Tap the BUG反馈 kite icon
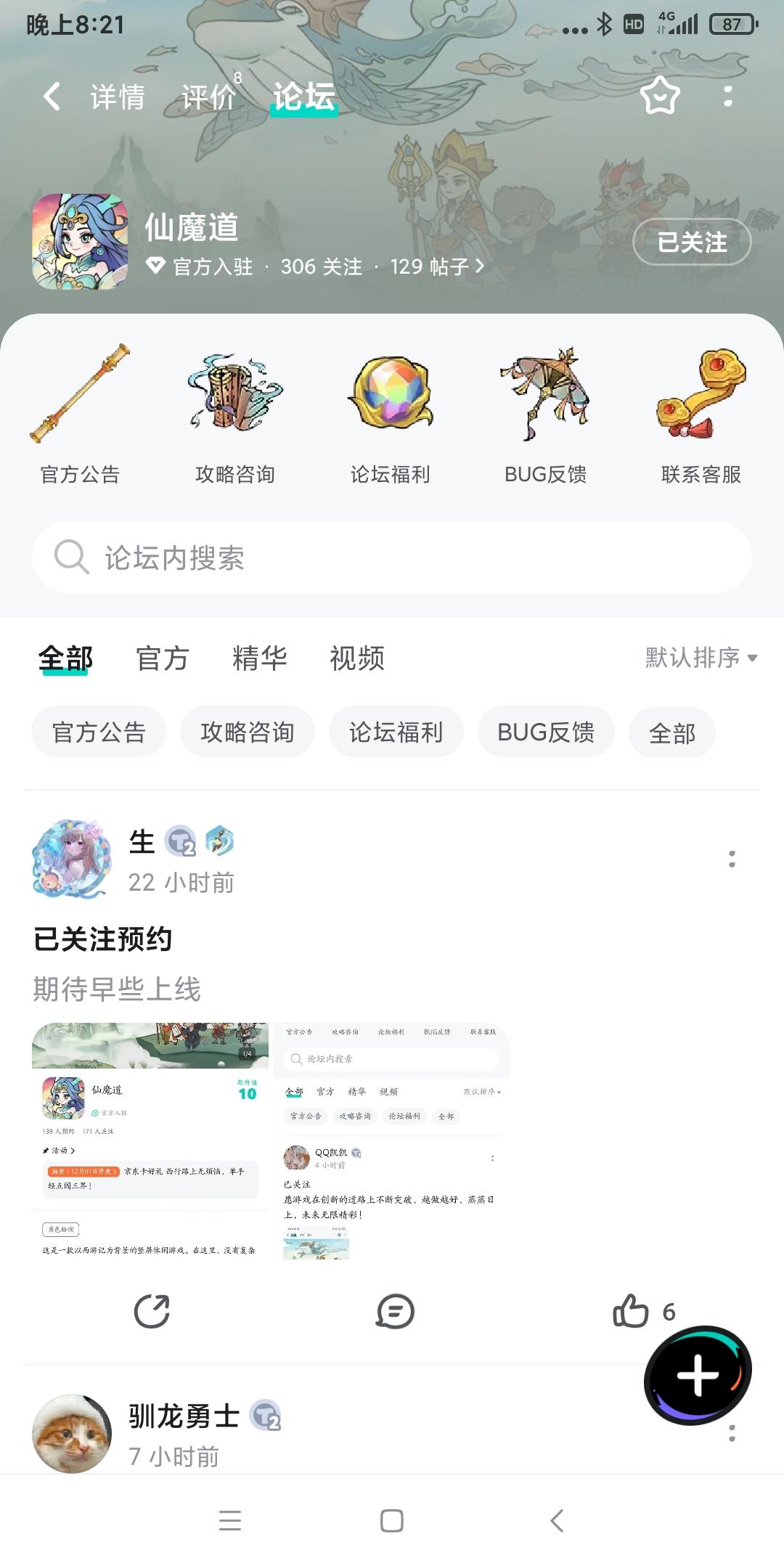The width and height of the screenshot is (784, 1568). tap(547, 396)
